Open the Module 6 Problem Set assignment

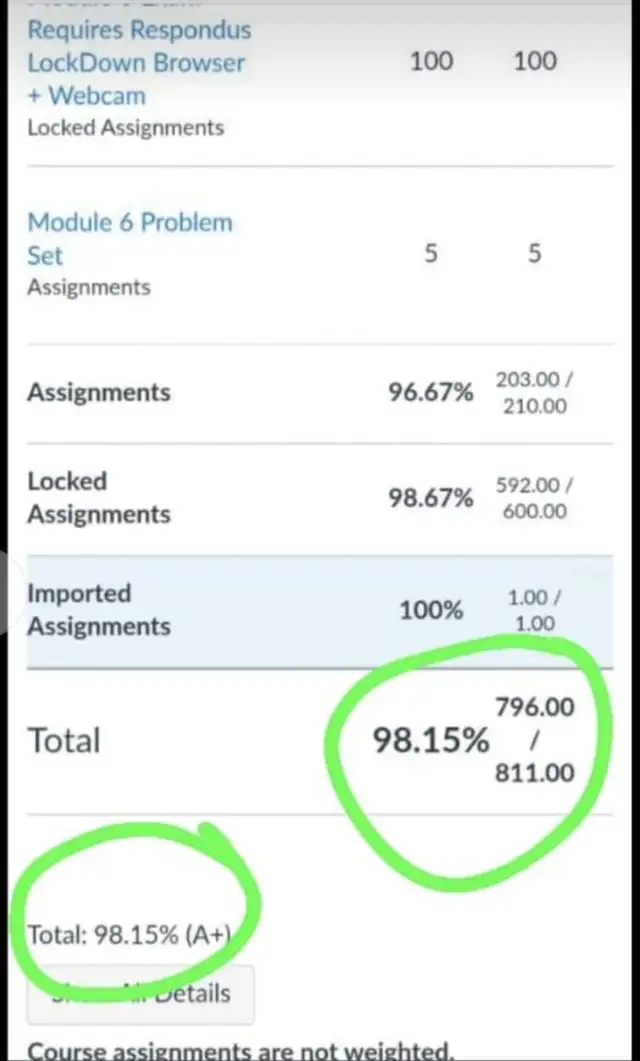pos(130,239)
